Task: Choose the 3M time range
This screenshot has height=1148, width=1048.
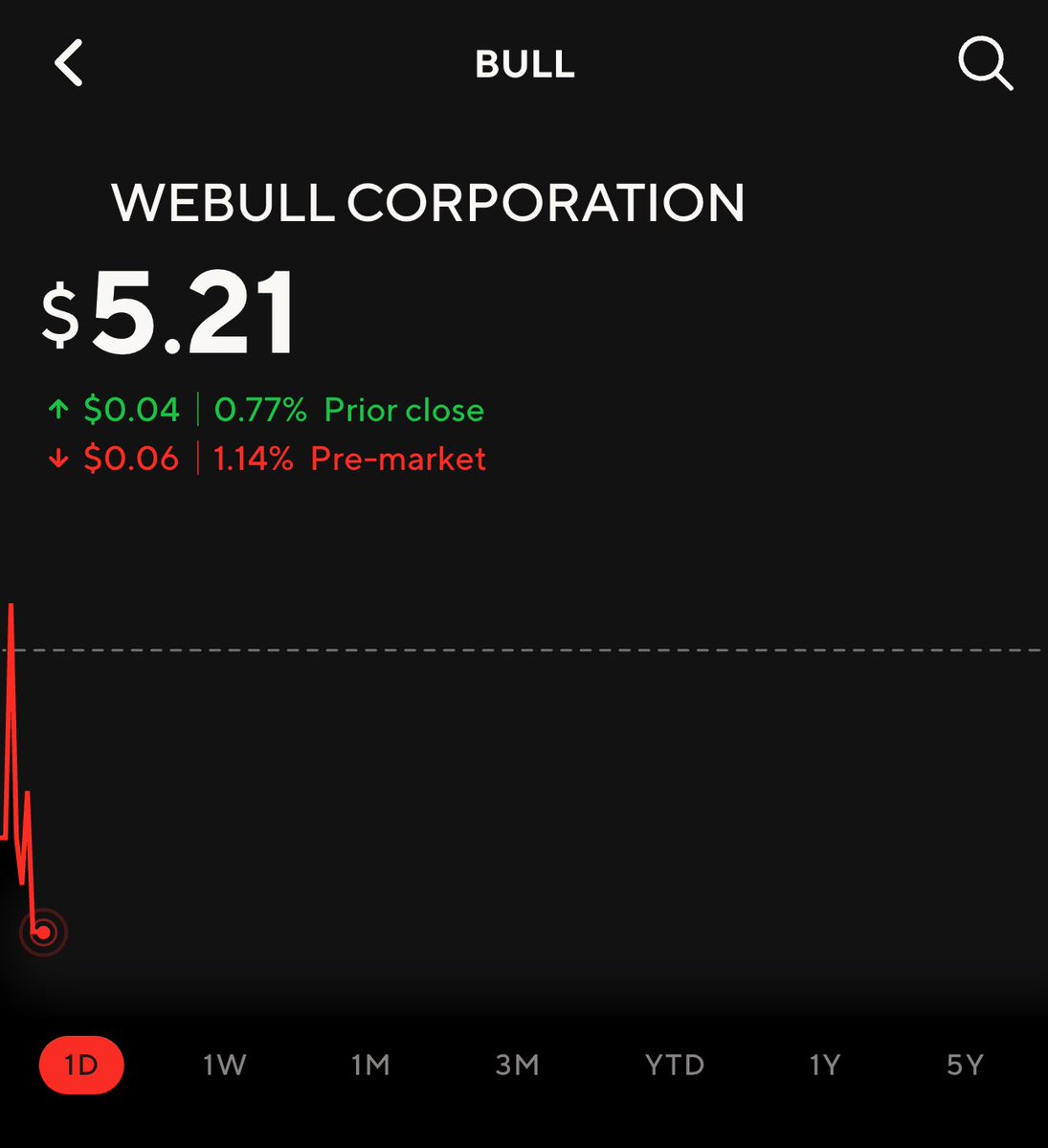Action: click(518, 1065)
